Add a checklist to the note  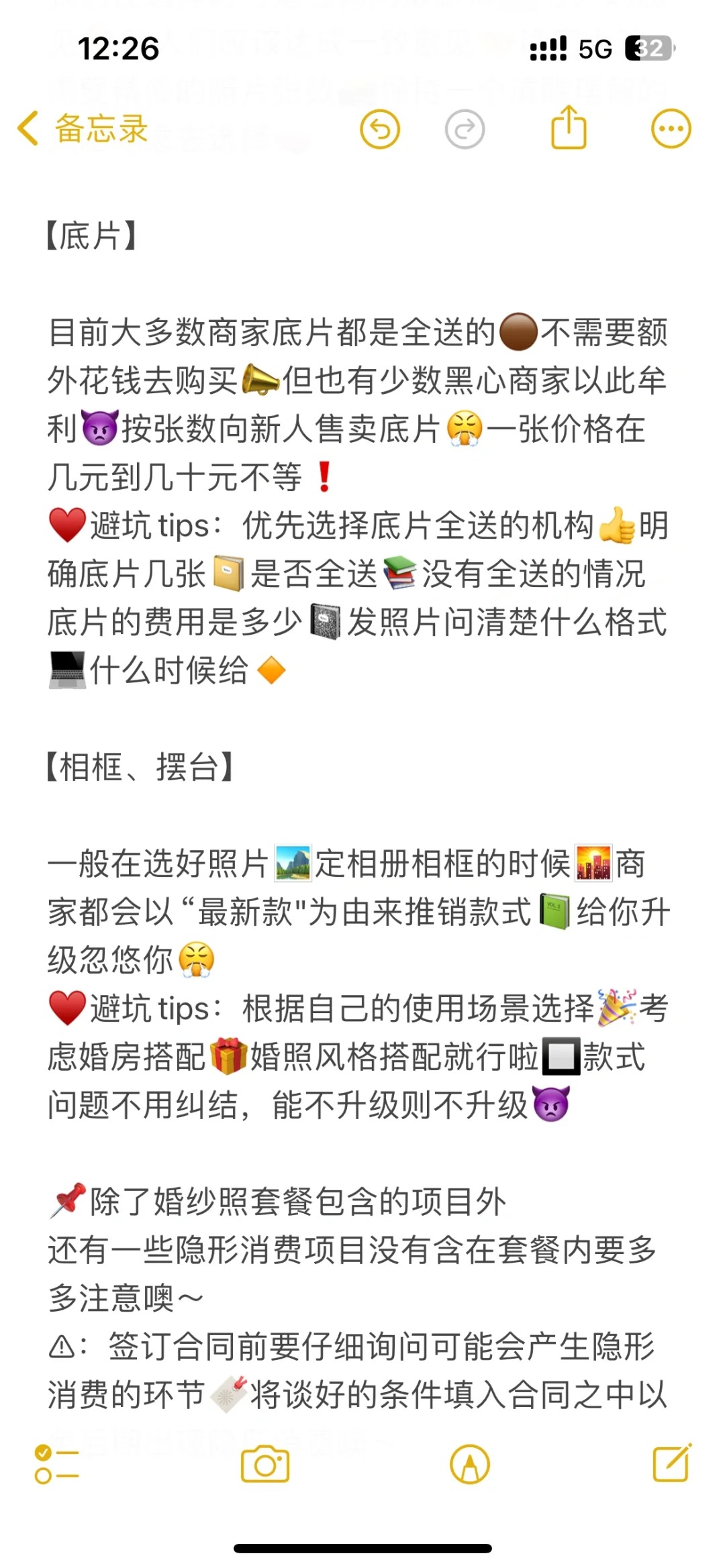pyautogui.click(x=57, y=1464)
